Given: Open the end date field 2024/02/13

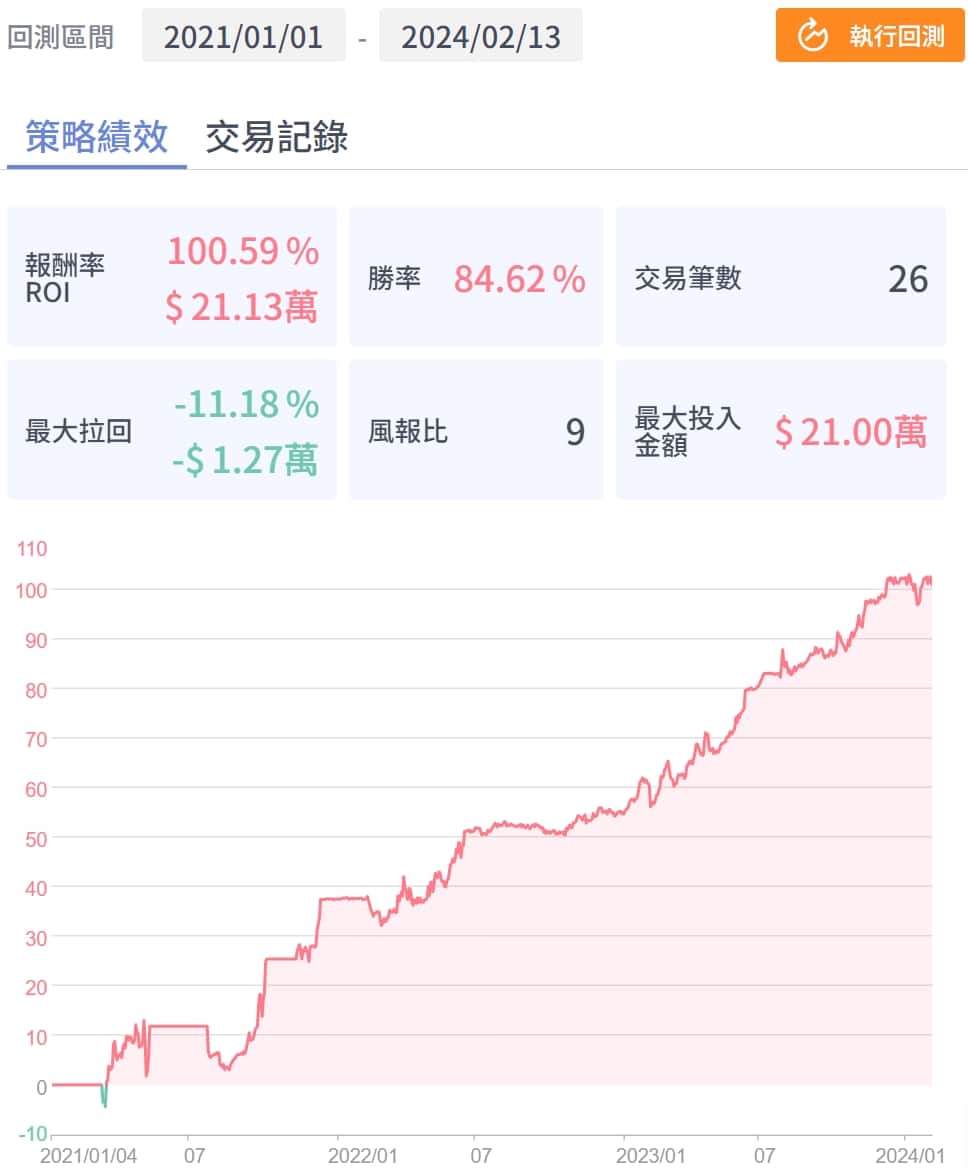Looking at the screenshot, I should (x=480, y=36).
